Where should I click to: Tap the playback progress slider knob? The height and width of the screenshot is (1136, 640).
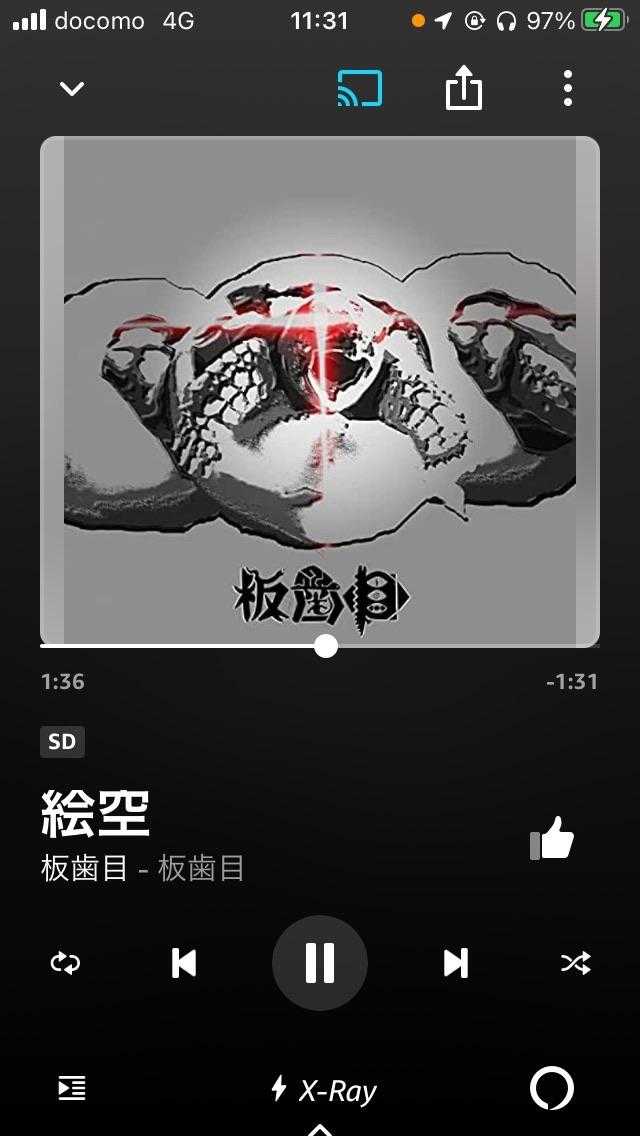coord(326,646)
